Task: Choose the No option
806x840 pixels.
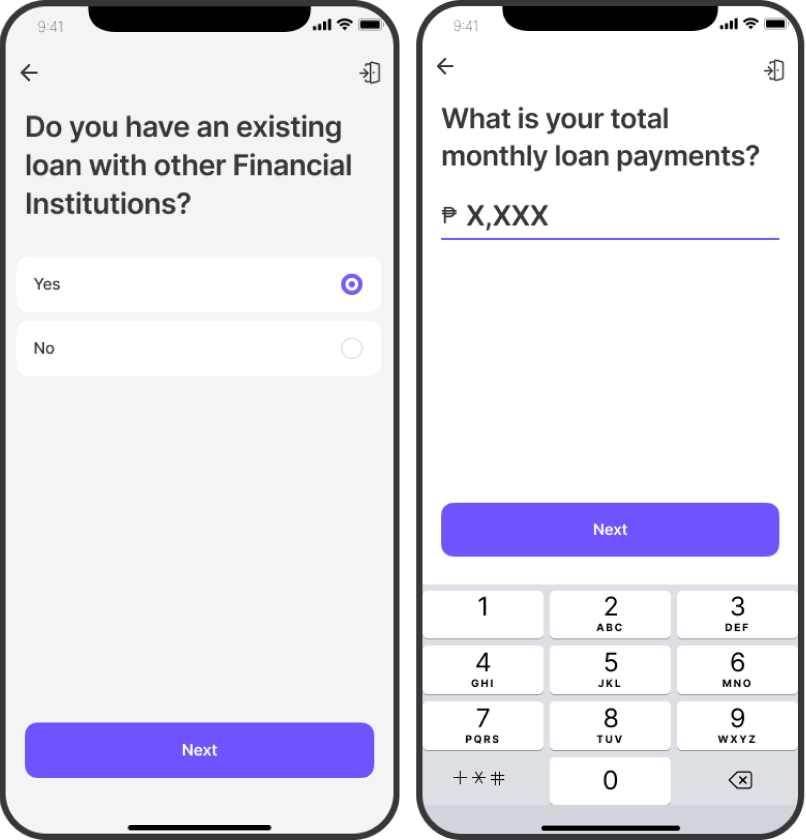Action: click(x=199, y=348)
